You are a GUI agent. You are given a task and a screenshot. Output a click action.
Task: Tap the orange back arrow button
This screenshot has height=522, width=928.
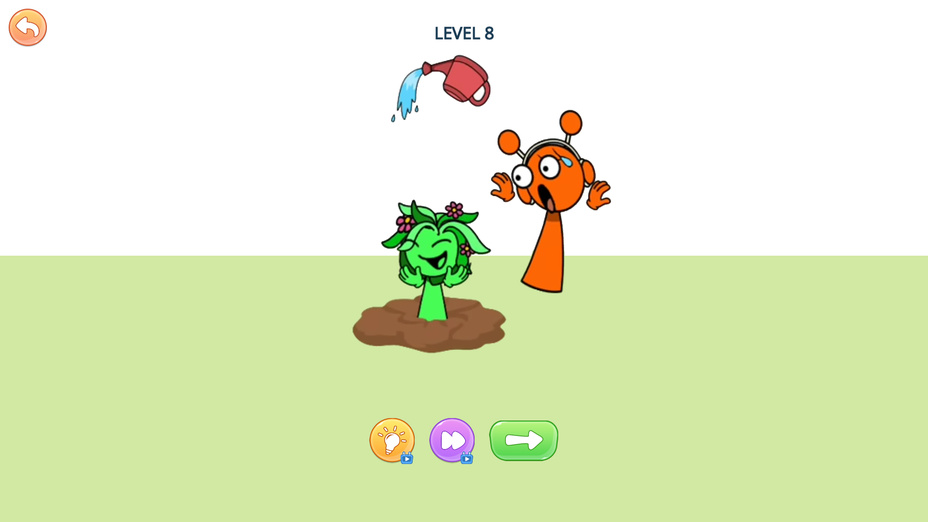(x=28, y=27)
